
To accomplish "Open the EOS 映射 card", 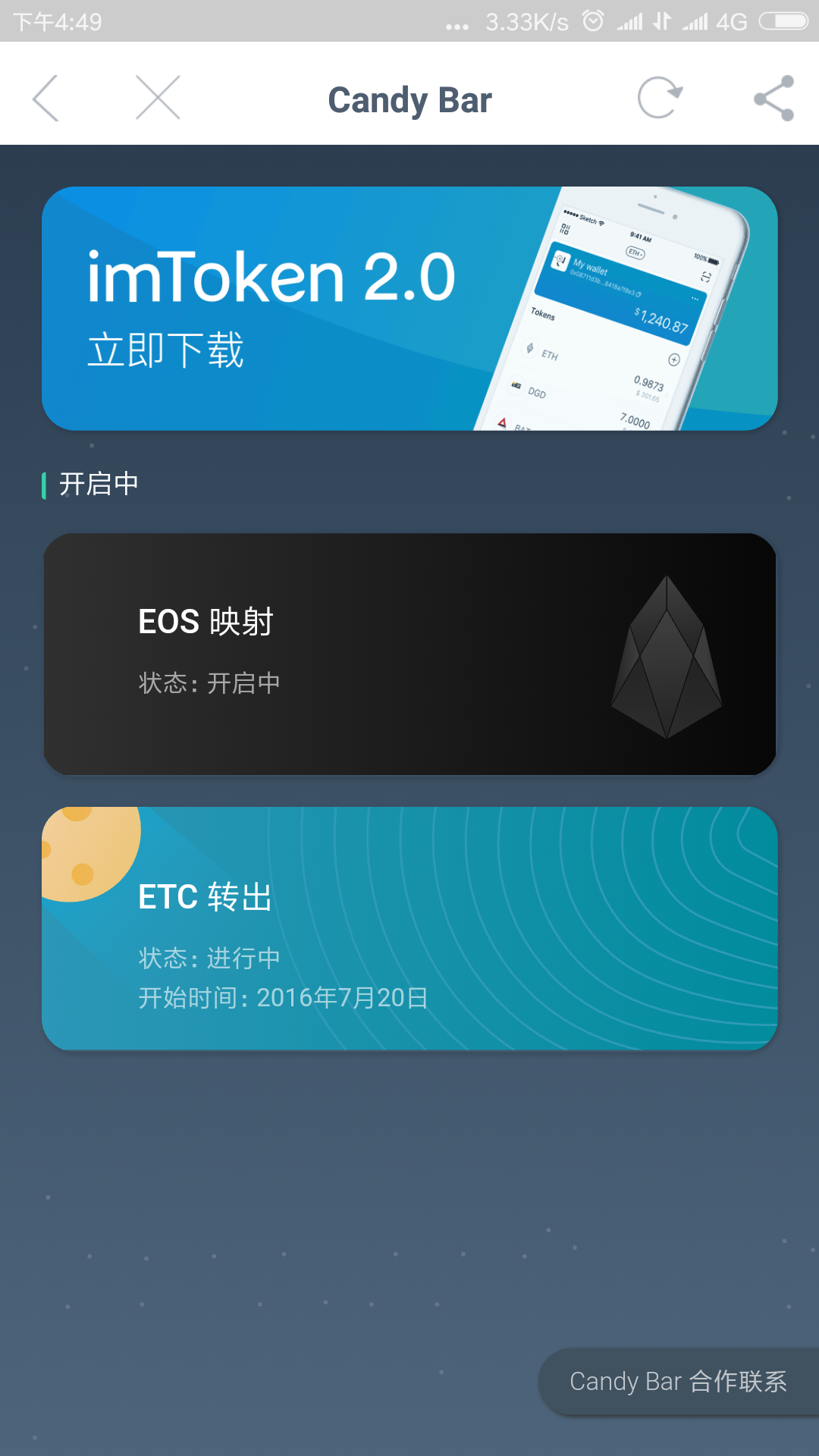I will tap(409, 654).
